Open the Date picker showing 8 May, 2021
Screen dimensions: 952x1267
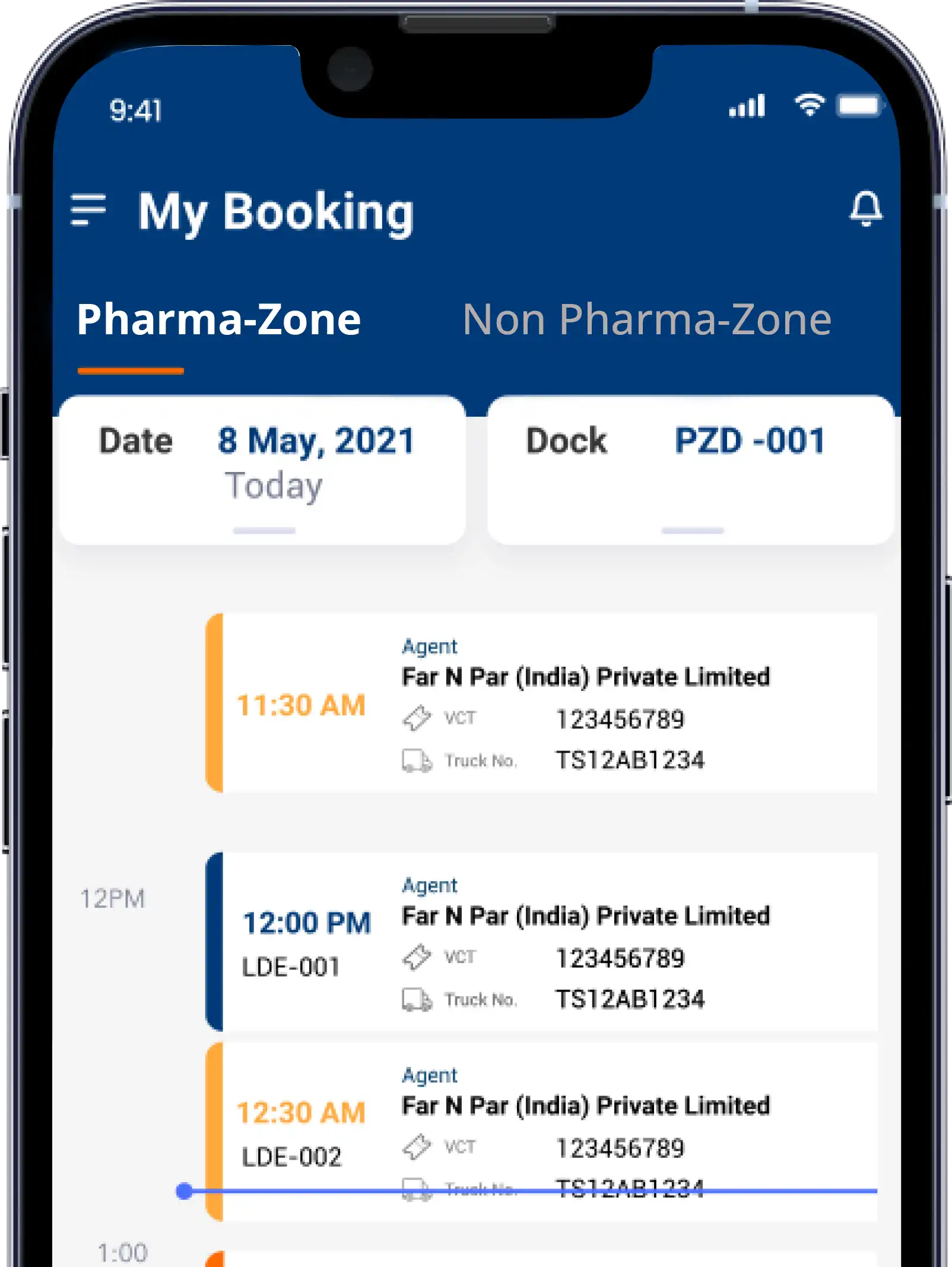coord(262,469)
